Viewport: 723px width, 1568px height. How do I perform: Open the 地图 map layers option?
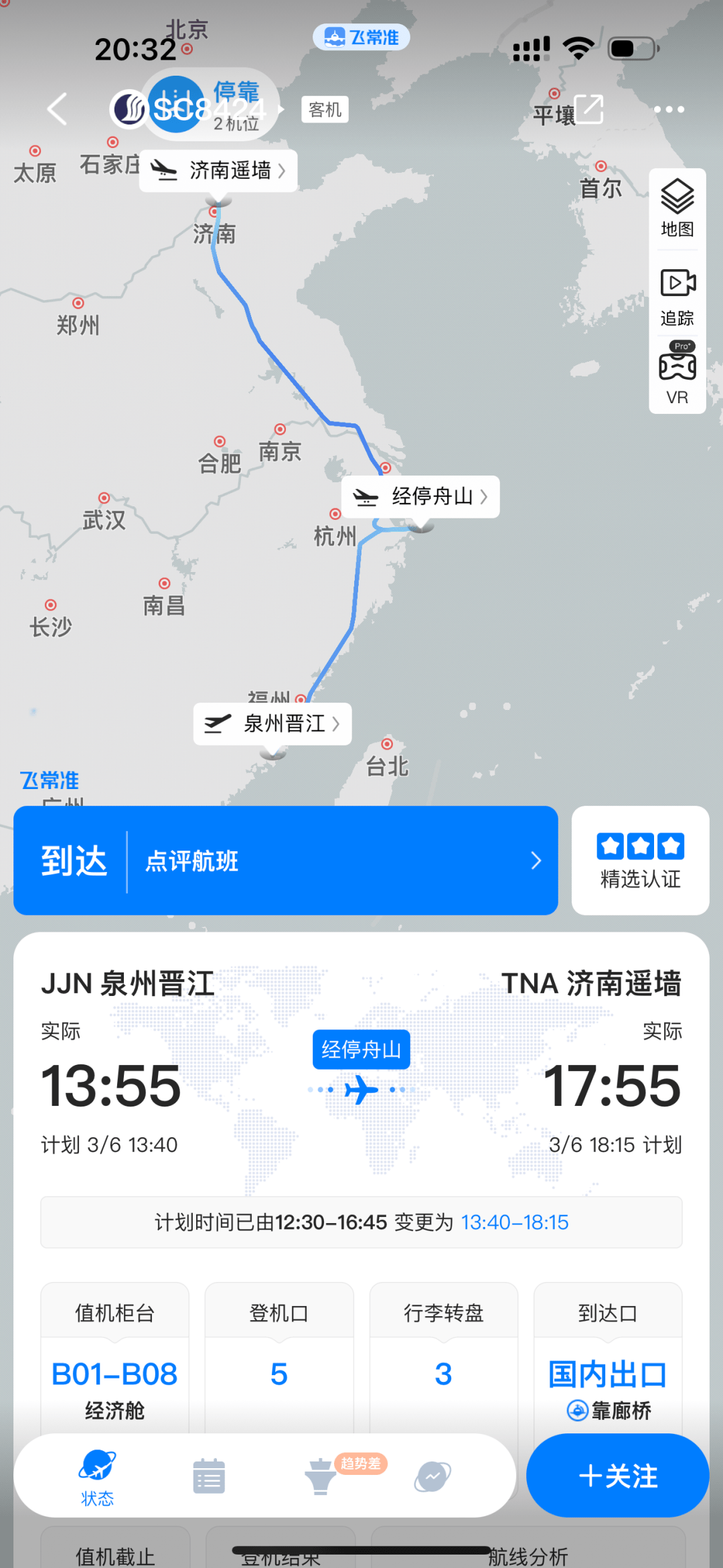click(x=677, y=208)
